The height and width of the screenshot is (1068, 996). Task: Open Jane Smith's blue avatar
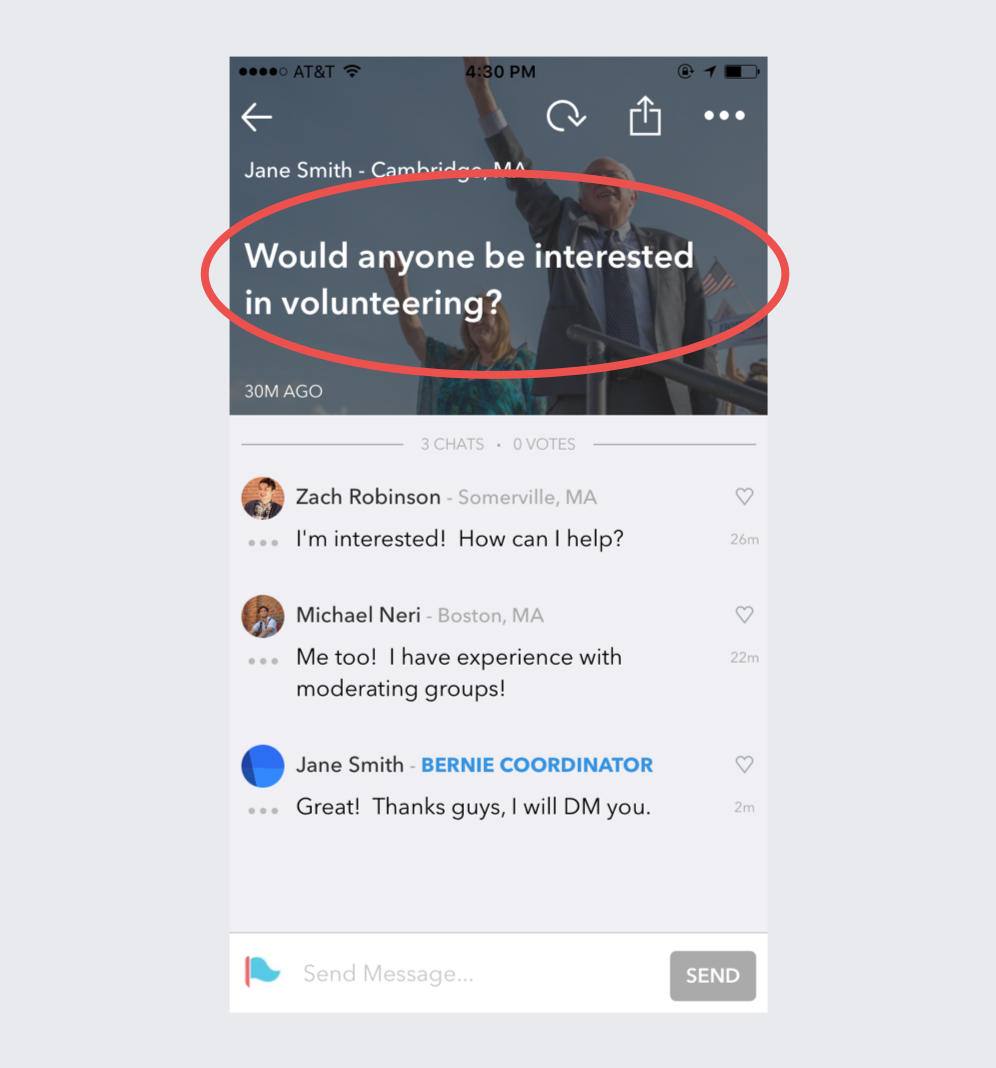coord(263,766)
